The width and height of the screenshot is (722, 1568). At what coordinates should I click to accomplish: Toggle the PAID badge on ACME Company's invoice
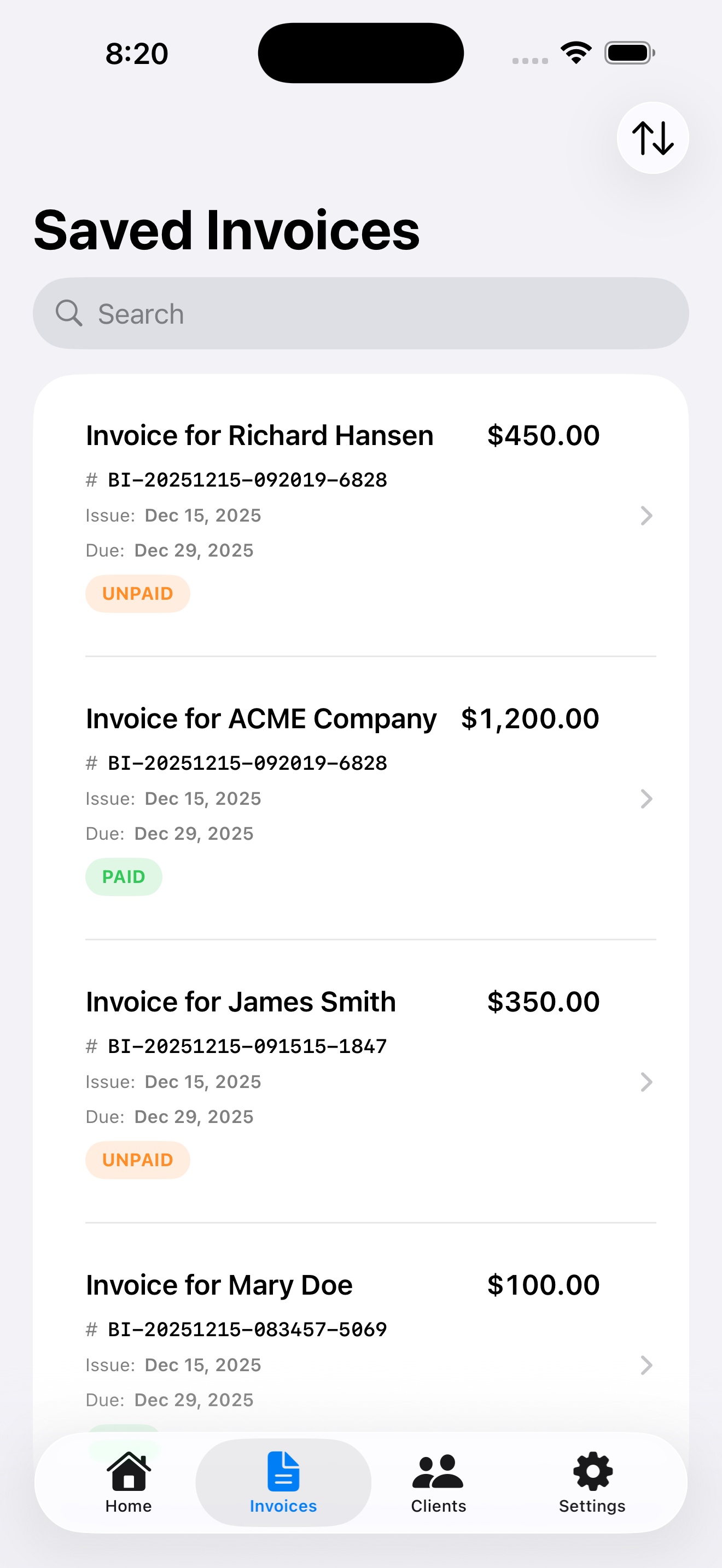point(124,876)
